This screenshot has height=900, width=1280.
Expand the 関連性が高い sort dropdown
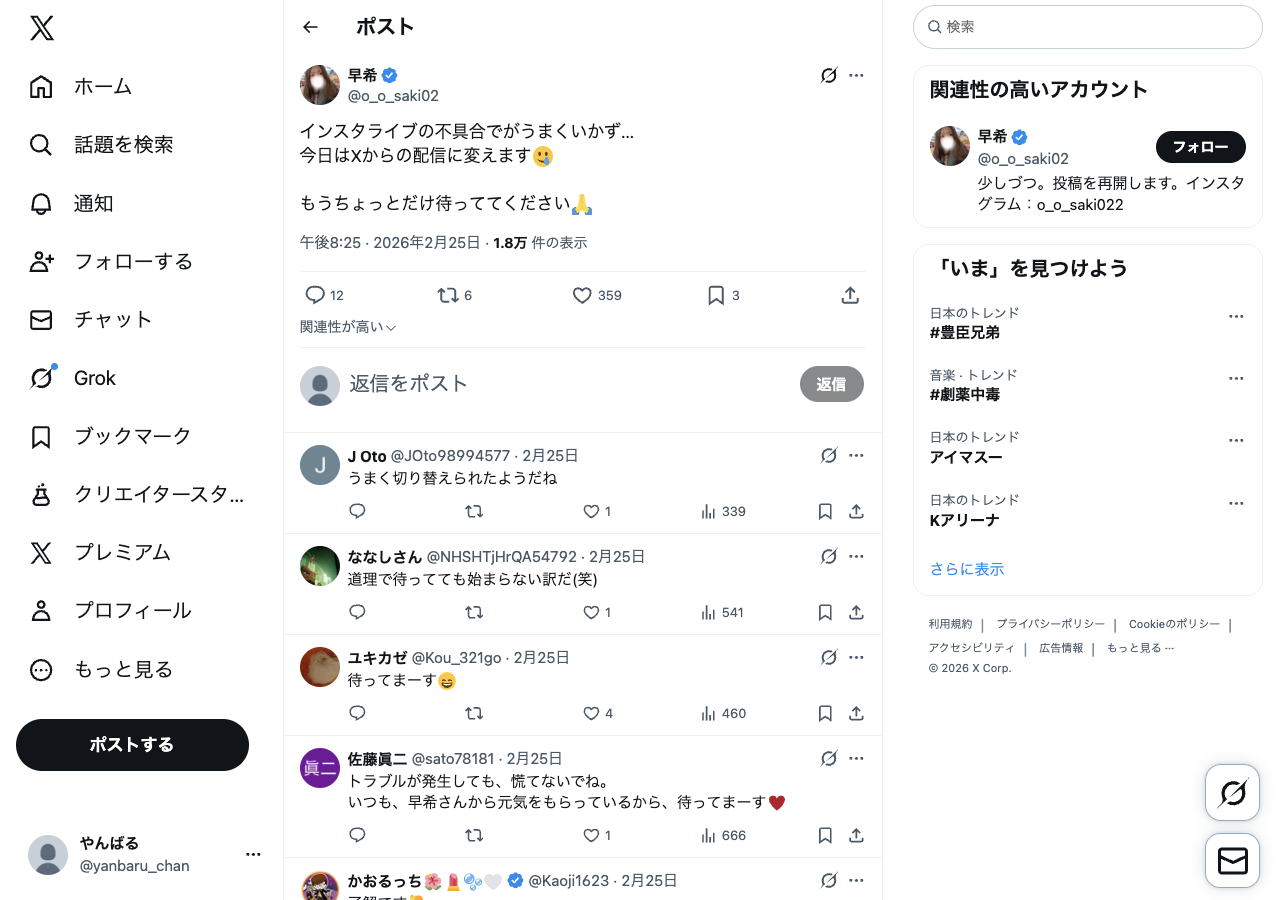348,327
